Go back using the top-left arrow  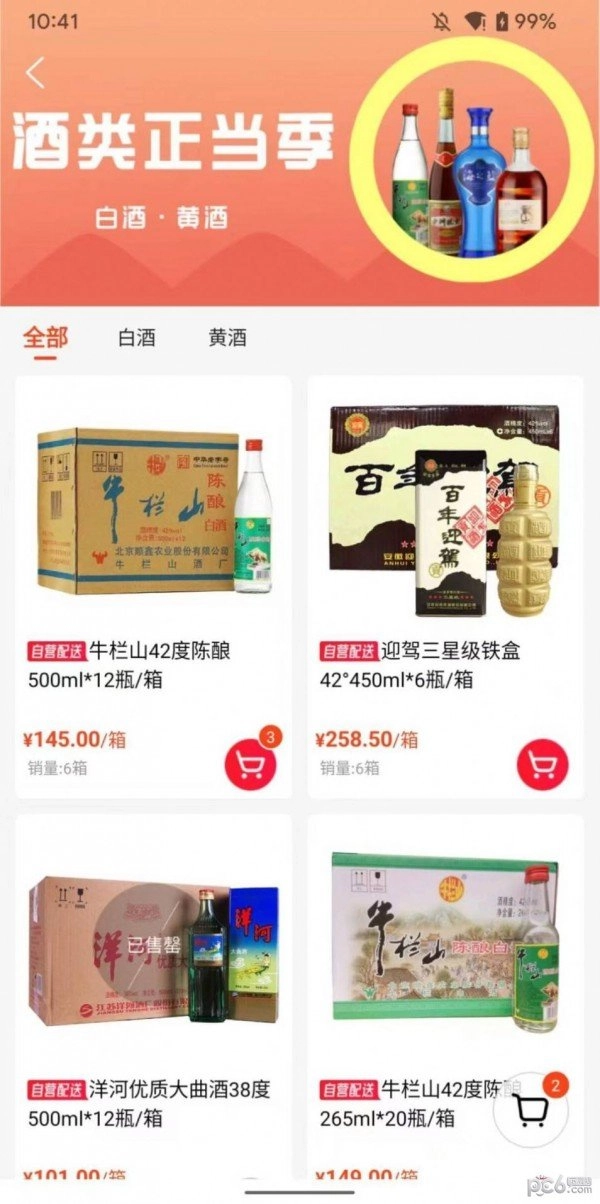tap(36, 73)
